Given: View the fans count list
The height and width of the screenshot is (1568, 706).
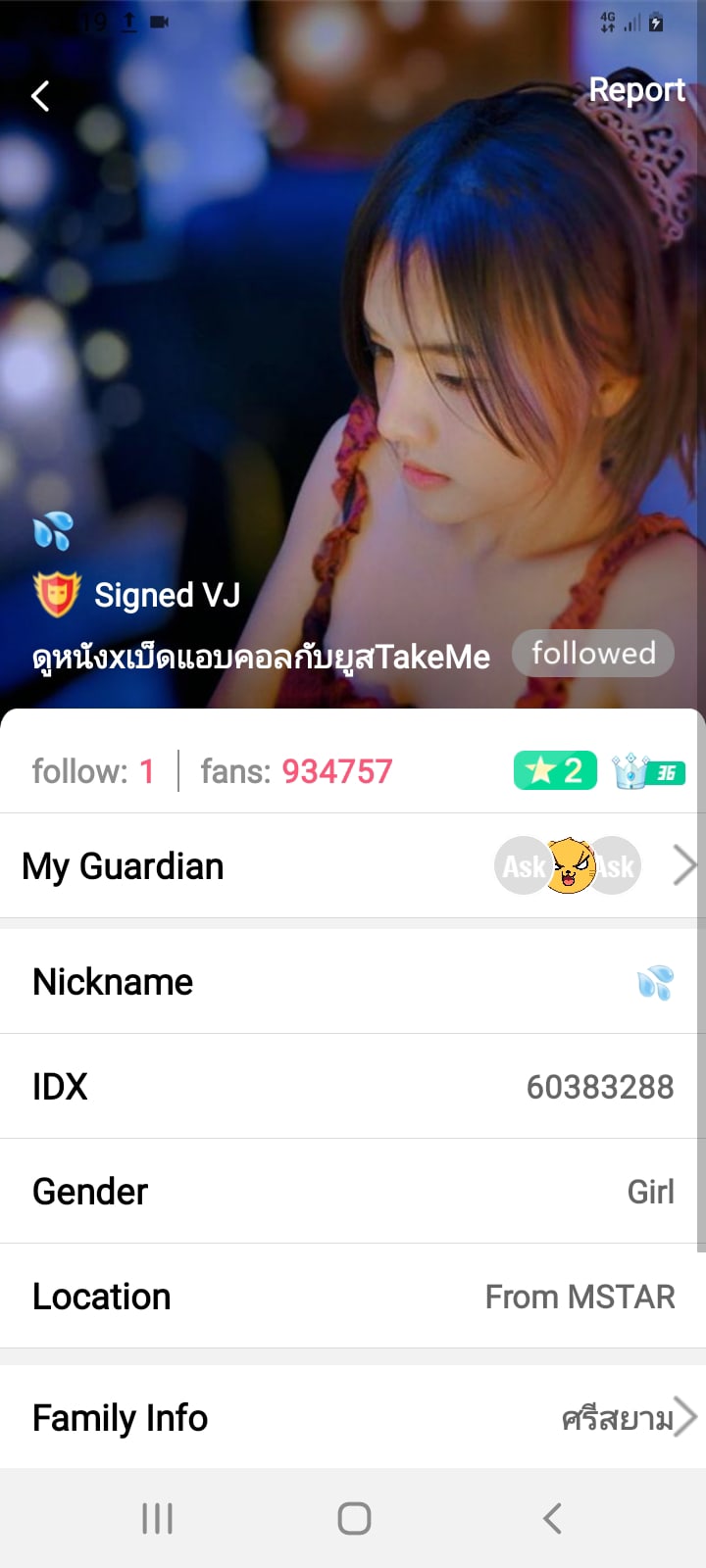Looking at the screenshot, I should point(296,771).
